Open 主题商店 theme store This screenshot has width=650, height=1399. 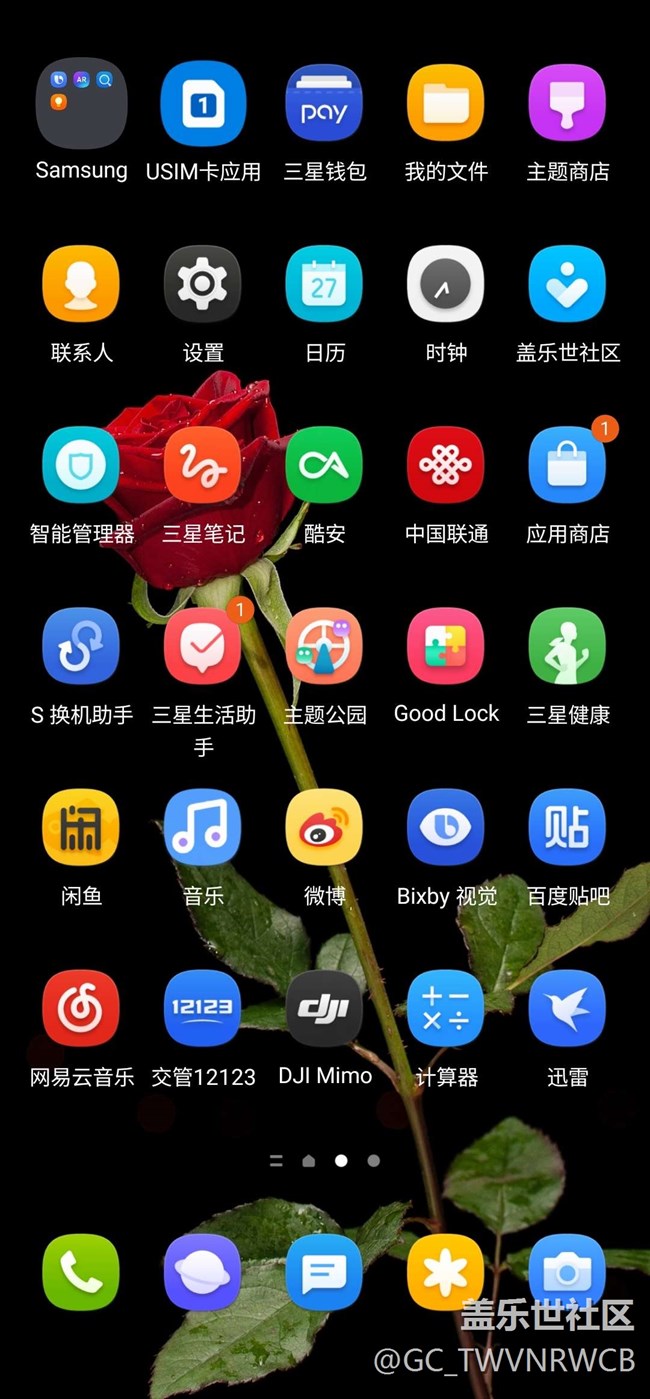click(x=567, y=104)
